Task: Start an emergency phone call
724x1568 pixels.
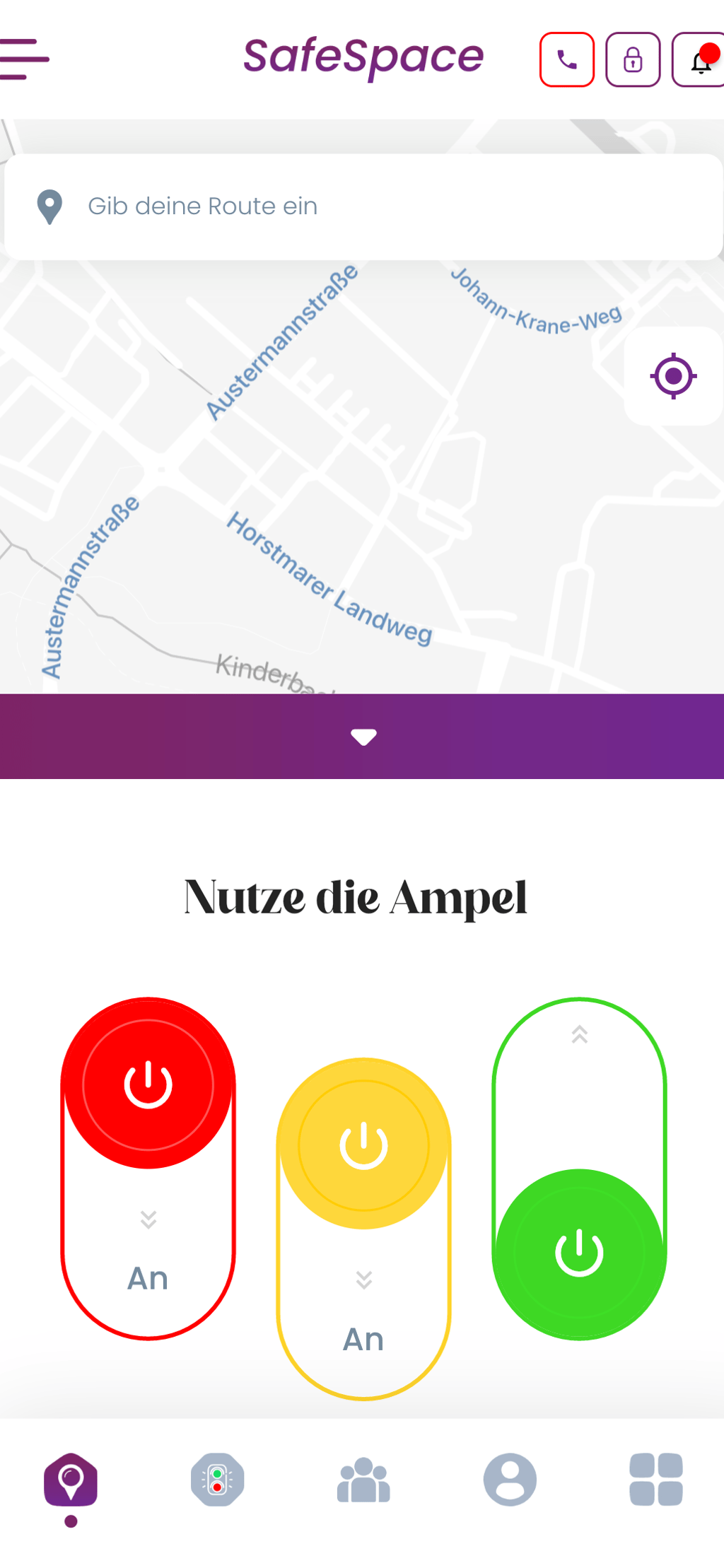Action: (566, 59)
